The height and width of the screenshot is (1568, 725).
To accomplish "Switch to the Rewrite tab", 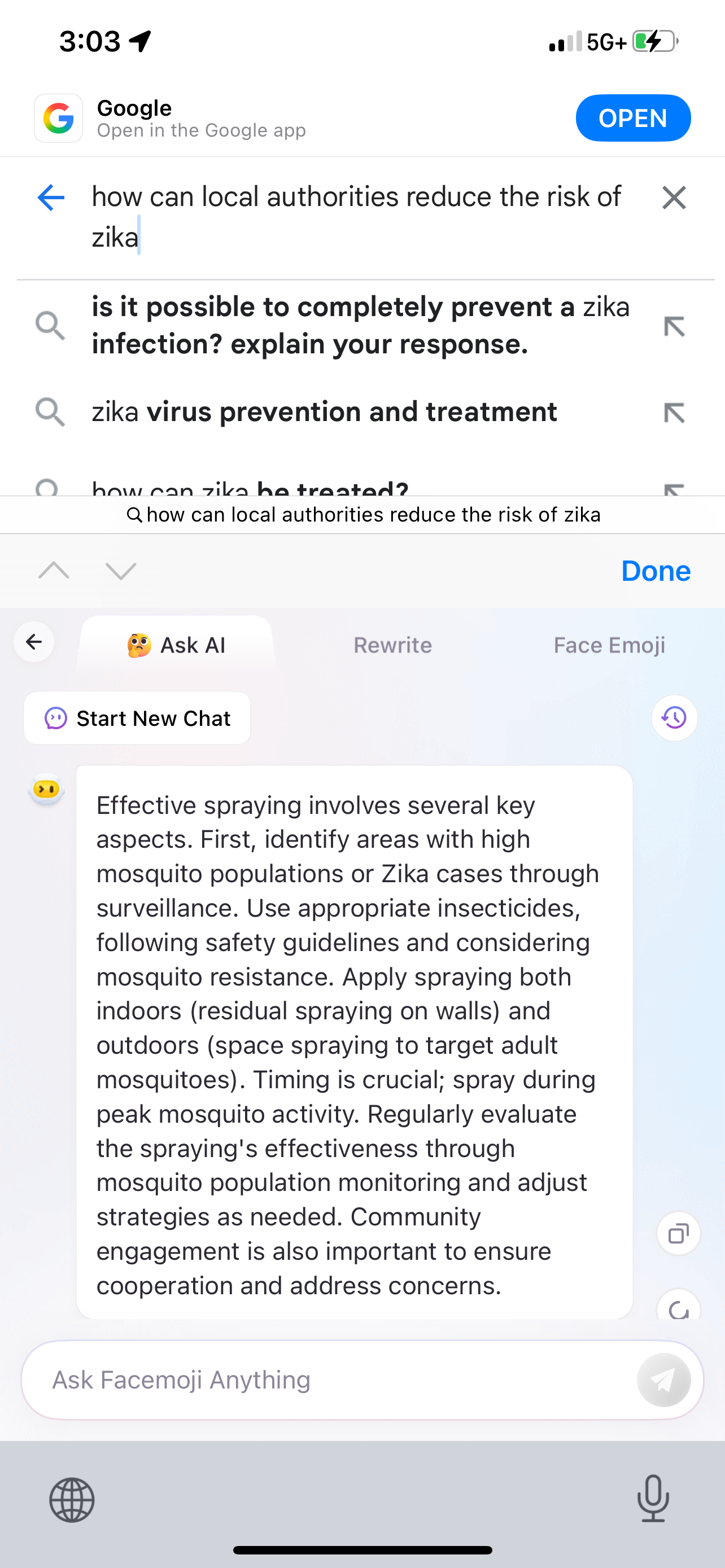I will click(392, 645).
